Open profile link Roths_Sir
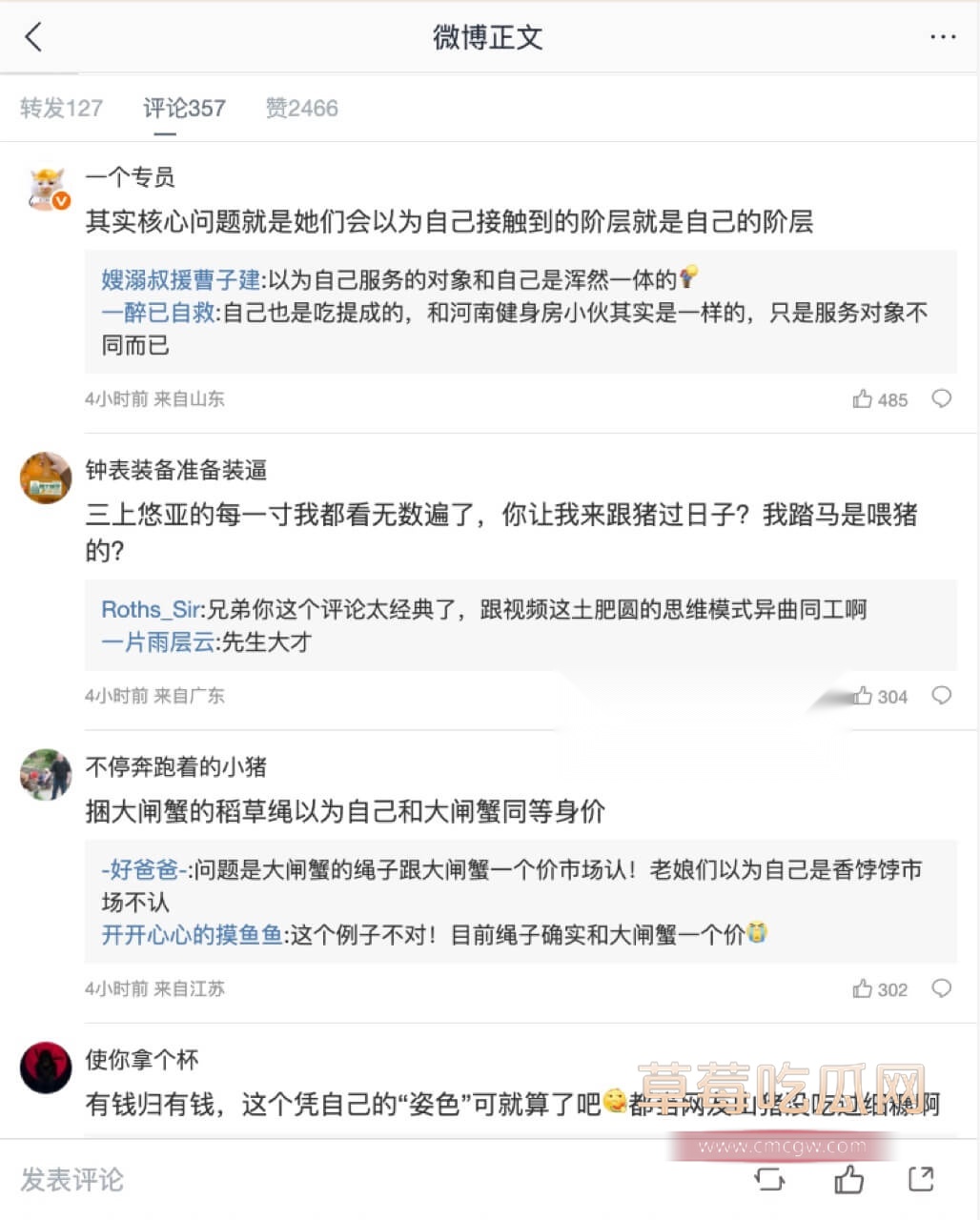Screen dimensions: 980x1220 tap(151, 609)
